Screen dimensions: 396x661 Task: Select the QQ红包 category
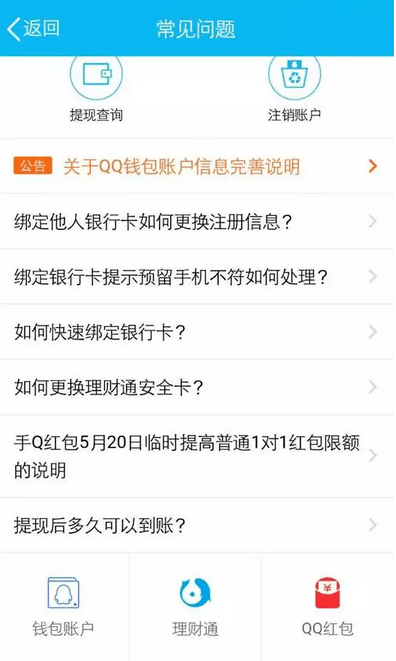point(328,607)
